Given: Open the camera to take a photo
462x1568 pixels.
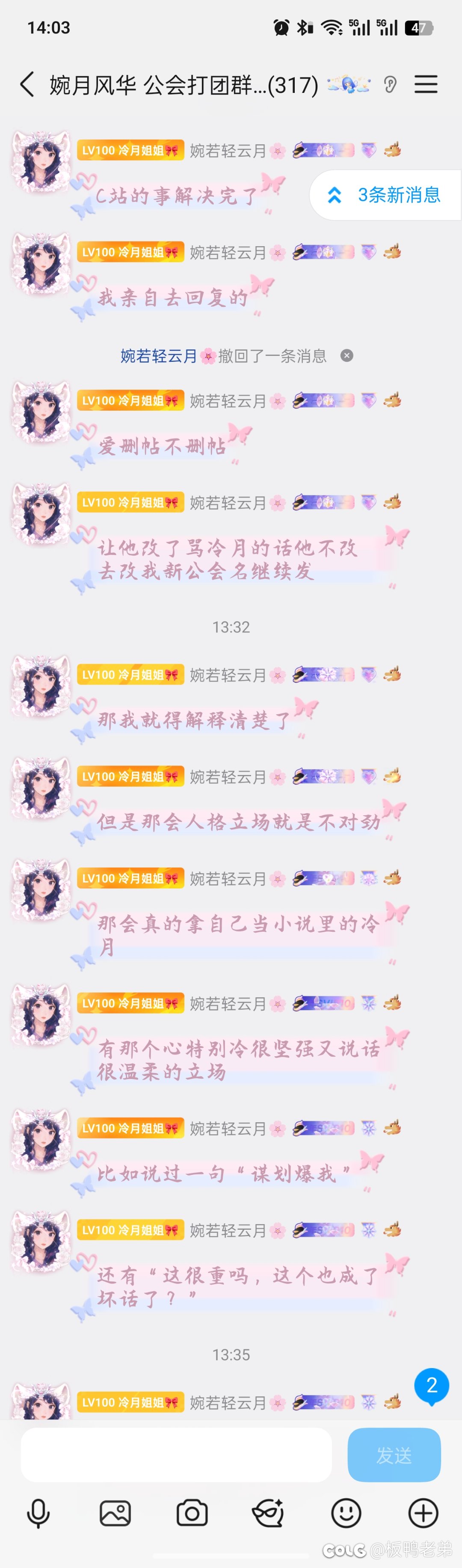Looking at the screenshot, I should click(192, 1513).
